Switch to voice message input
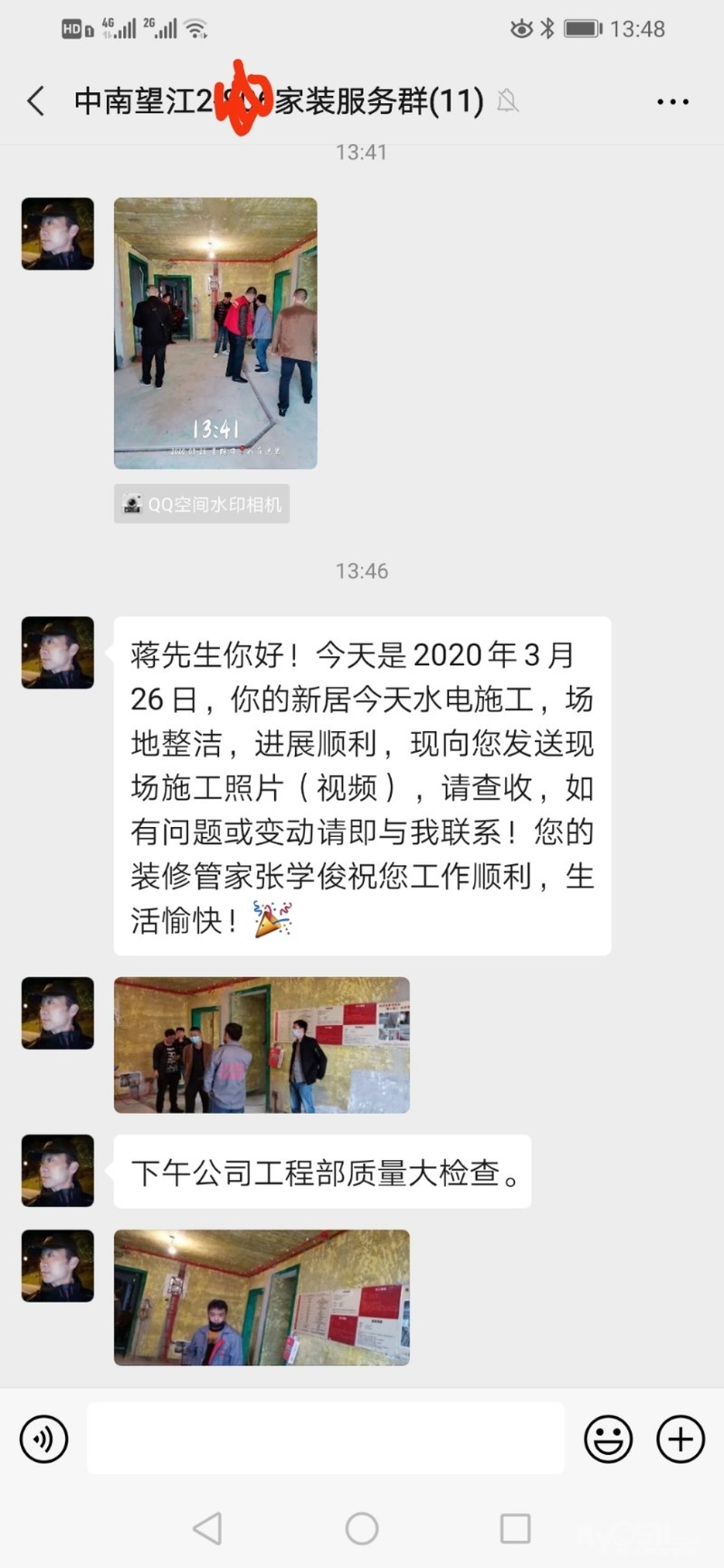The image size is (724, 1568). pos(43,1439)
